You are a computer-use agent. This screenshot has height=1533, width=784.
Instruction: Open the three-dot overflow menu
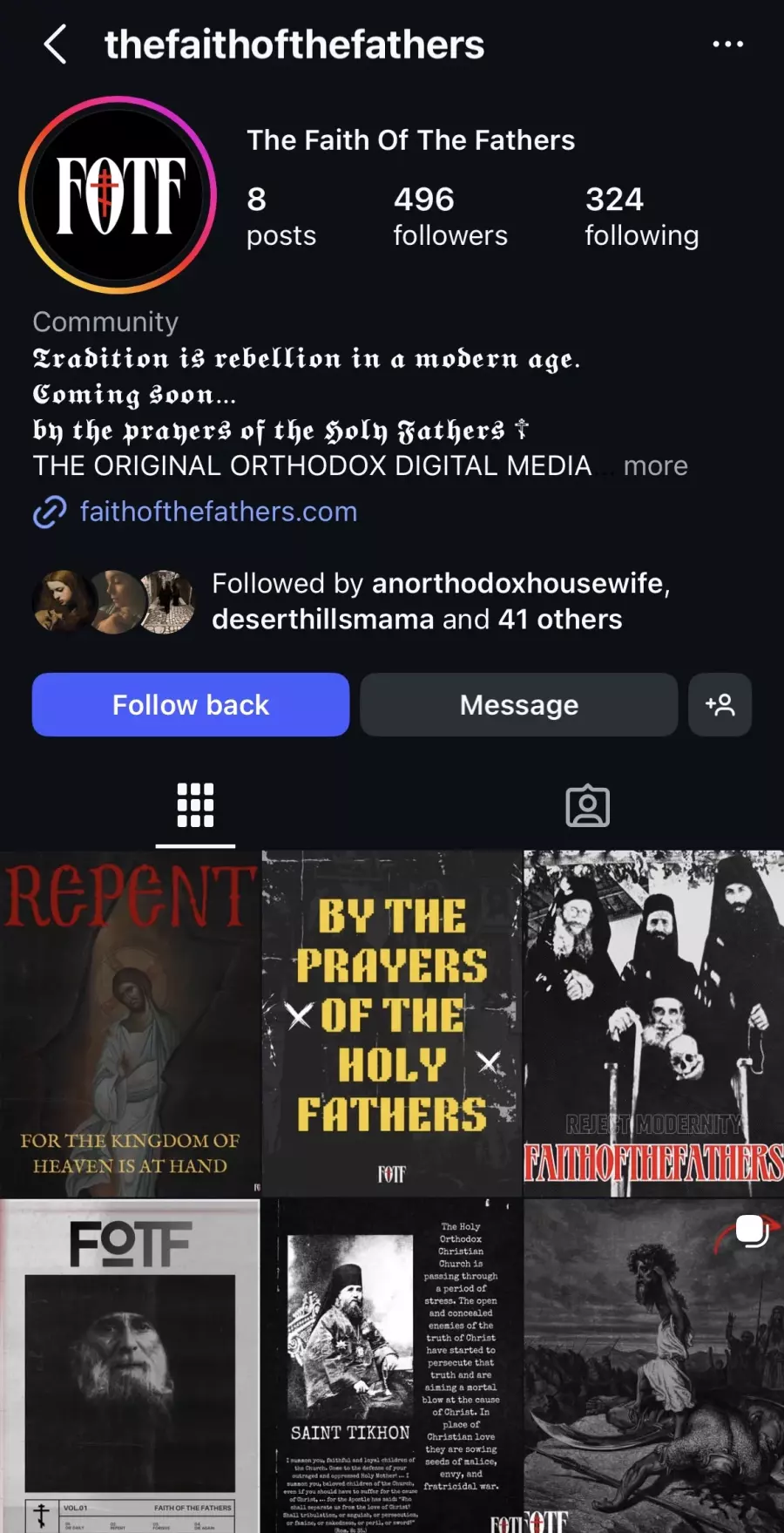[727, 44]
